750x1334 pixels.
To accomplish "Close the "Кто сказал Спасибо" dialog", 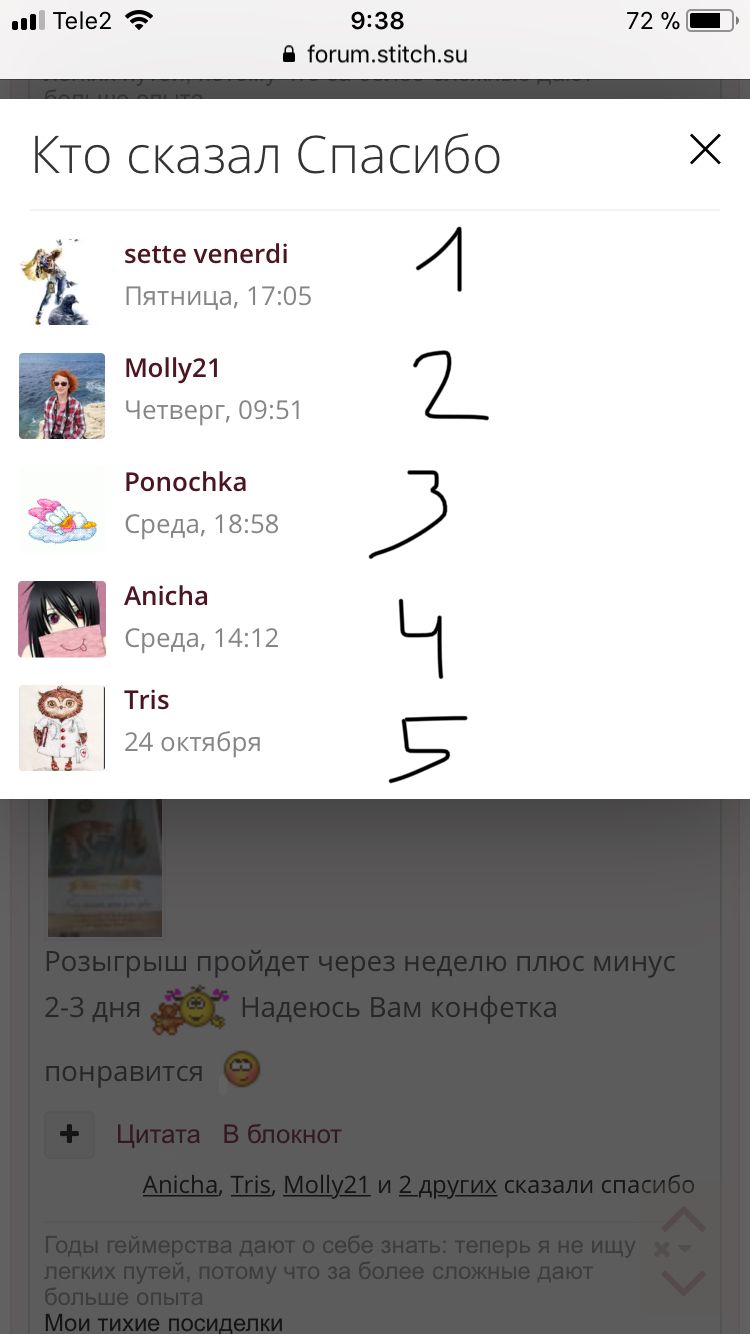I will click(x=705, y=150).
